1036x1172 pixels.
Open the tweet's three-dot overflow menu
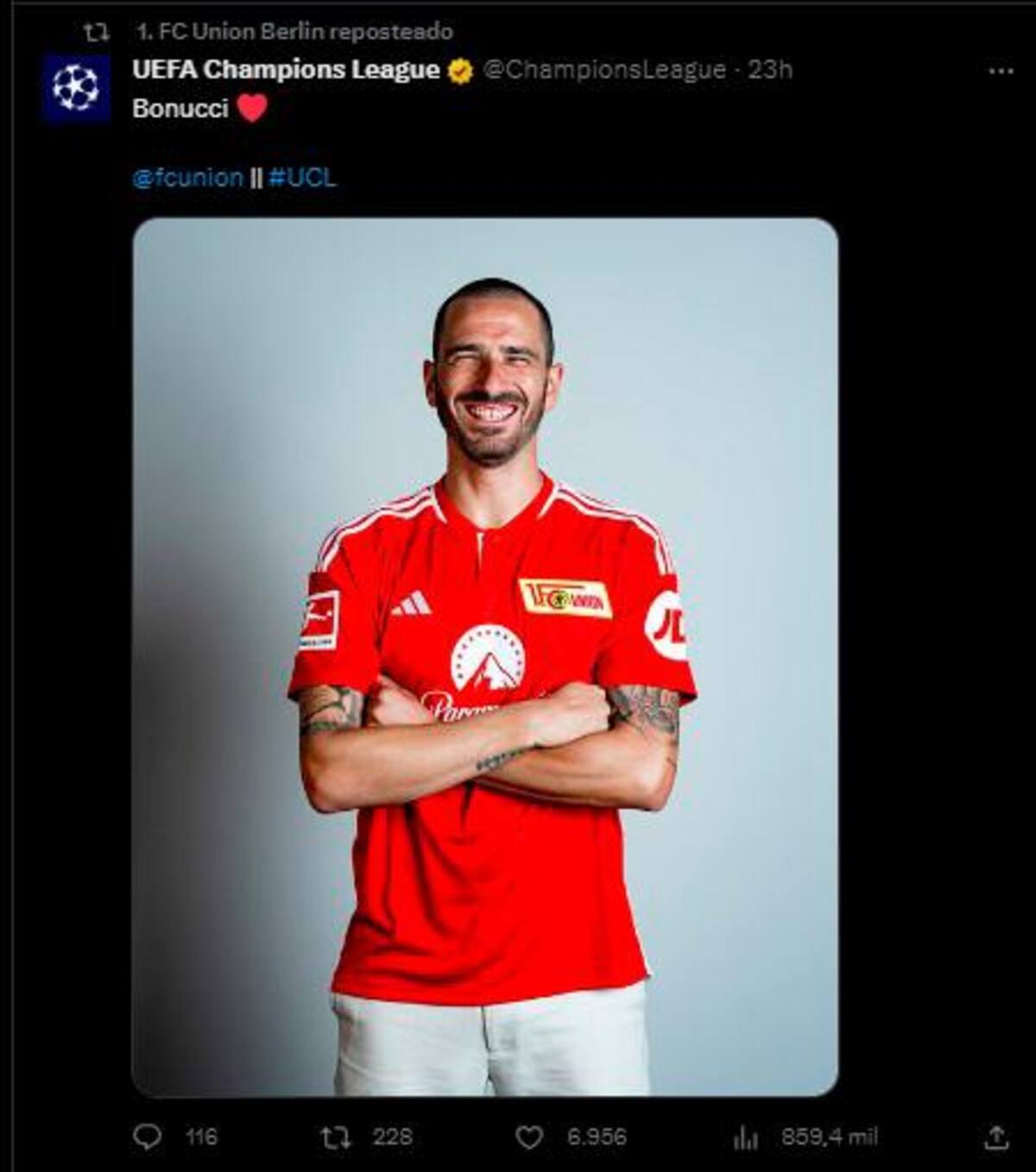(x=1000, y=72)
